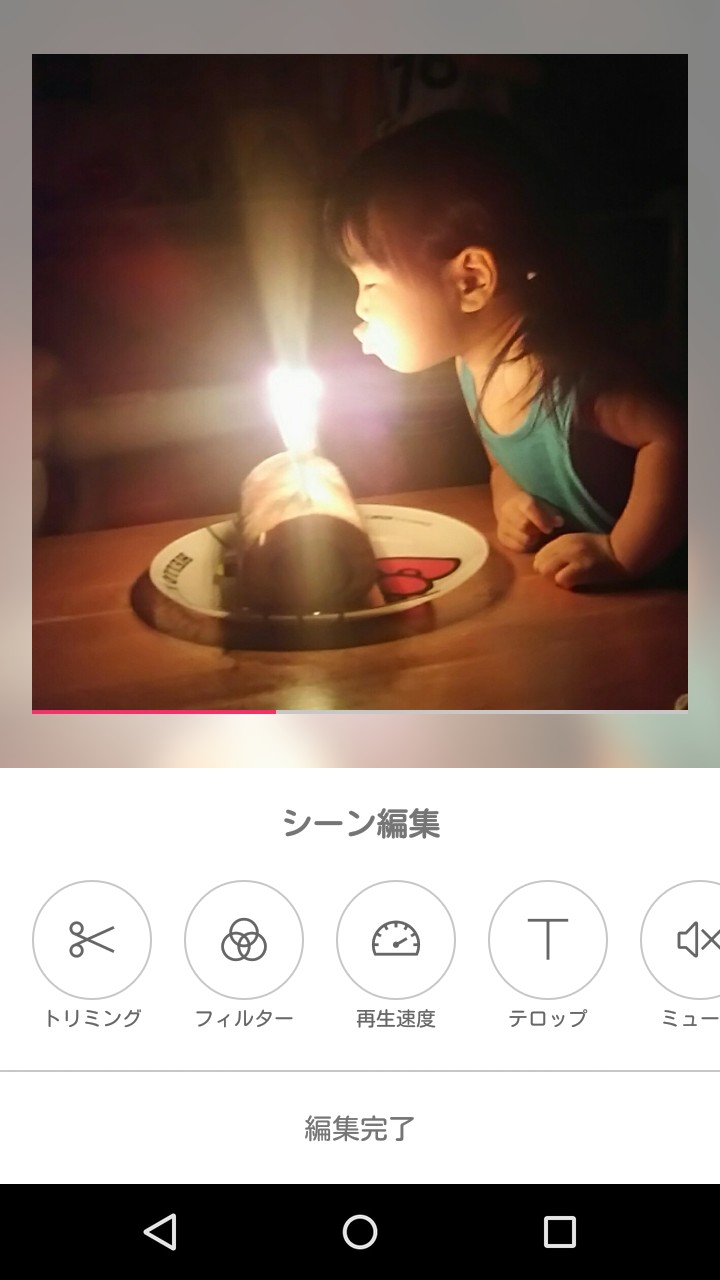Add a テロップ text caption

(548, 940)
